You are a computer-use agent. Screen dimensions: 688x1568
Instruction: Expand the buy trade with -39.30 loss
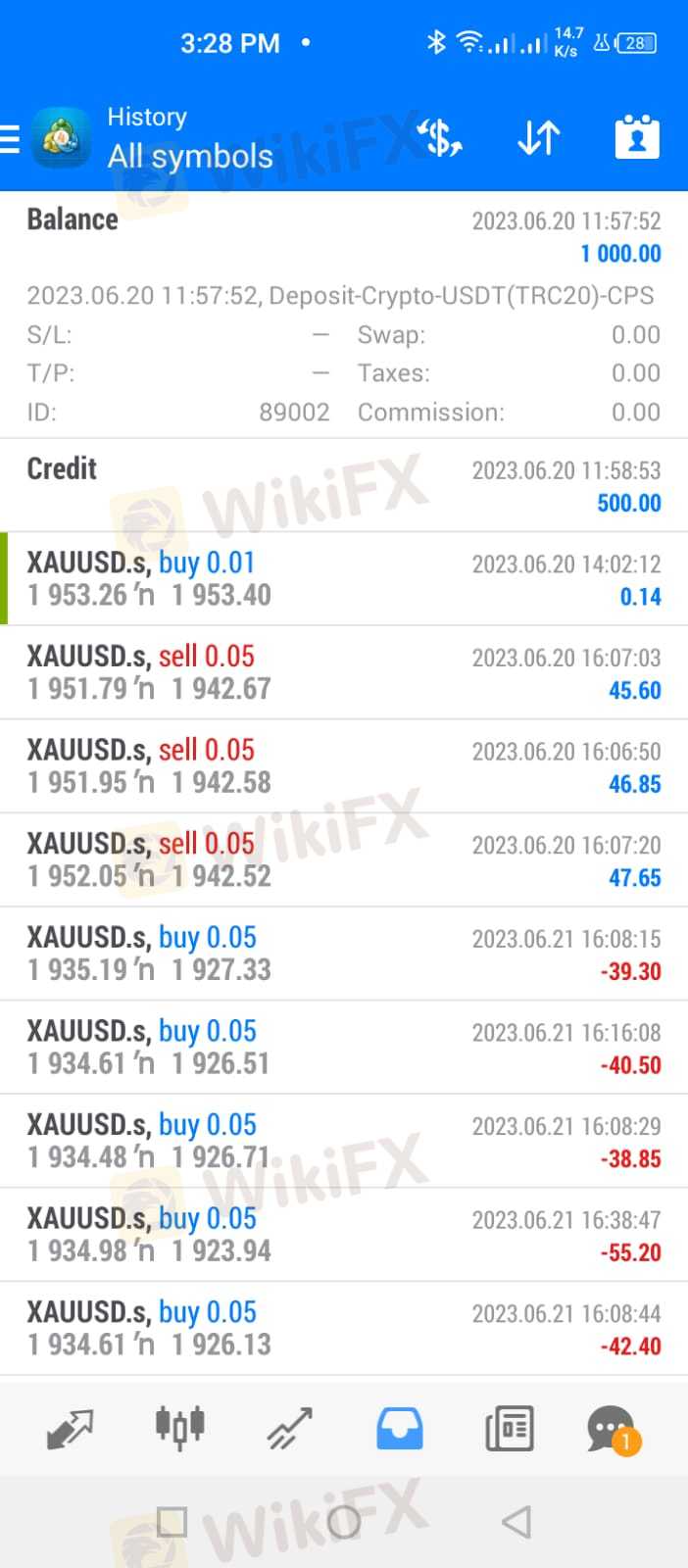tap(344, 954)
